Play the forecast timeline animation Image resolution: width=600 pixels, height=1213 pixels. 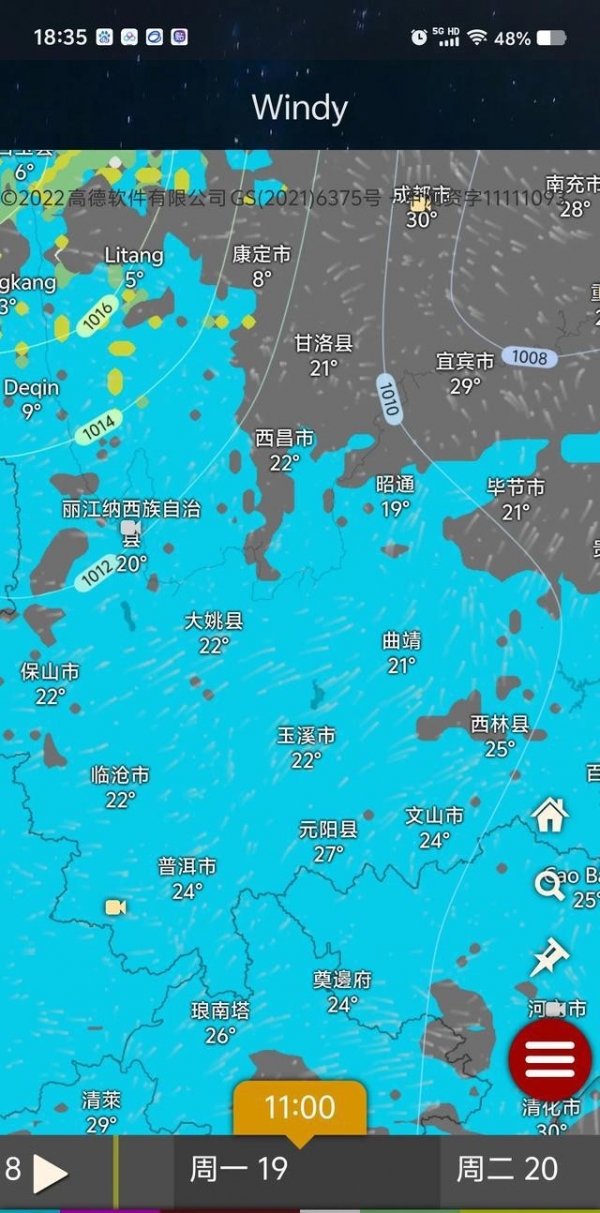coord(49,1173)
